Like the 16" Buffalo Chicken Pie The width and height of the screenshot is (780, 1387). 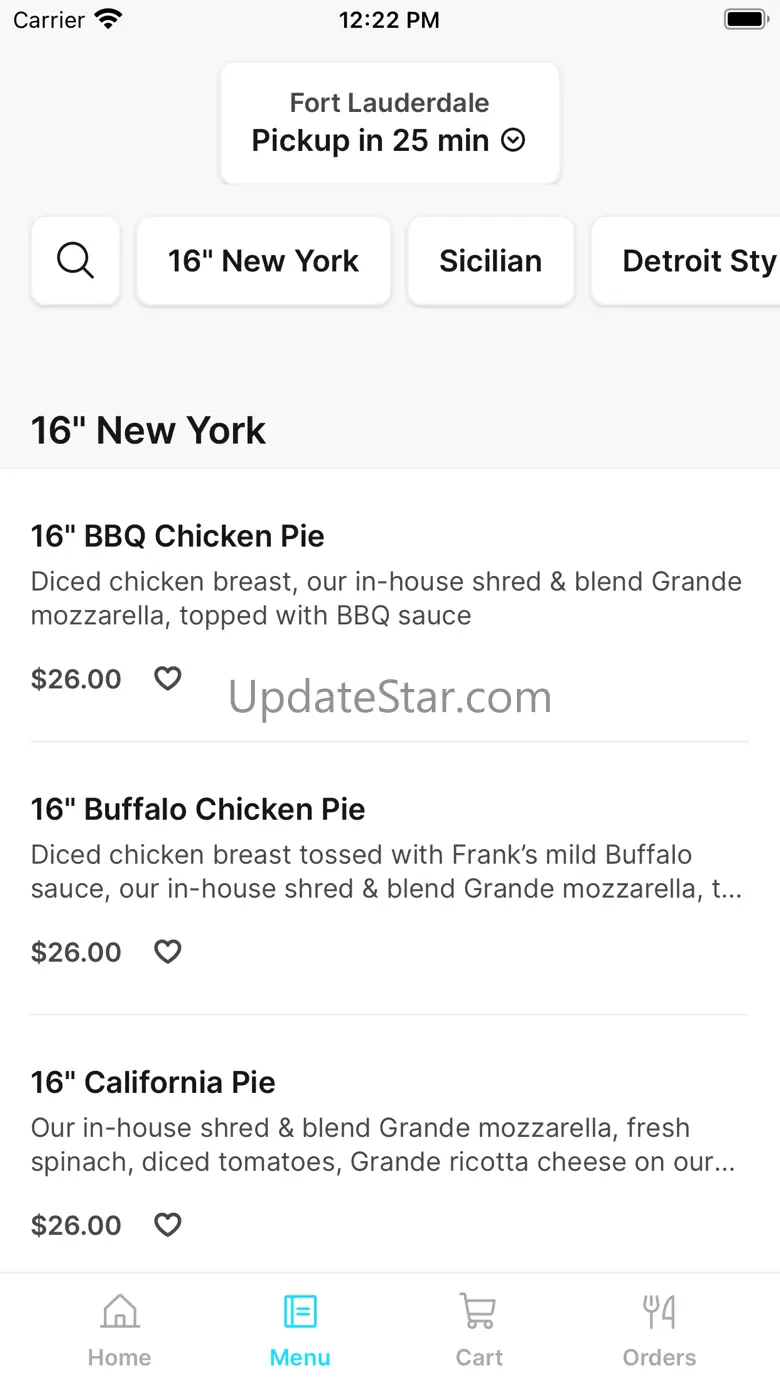(x=168, y=952)
